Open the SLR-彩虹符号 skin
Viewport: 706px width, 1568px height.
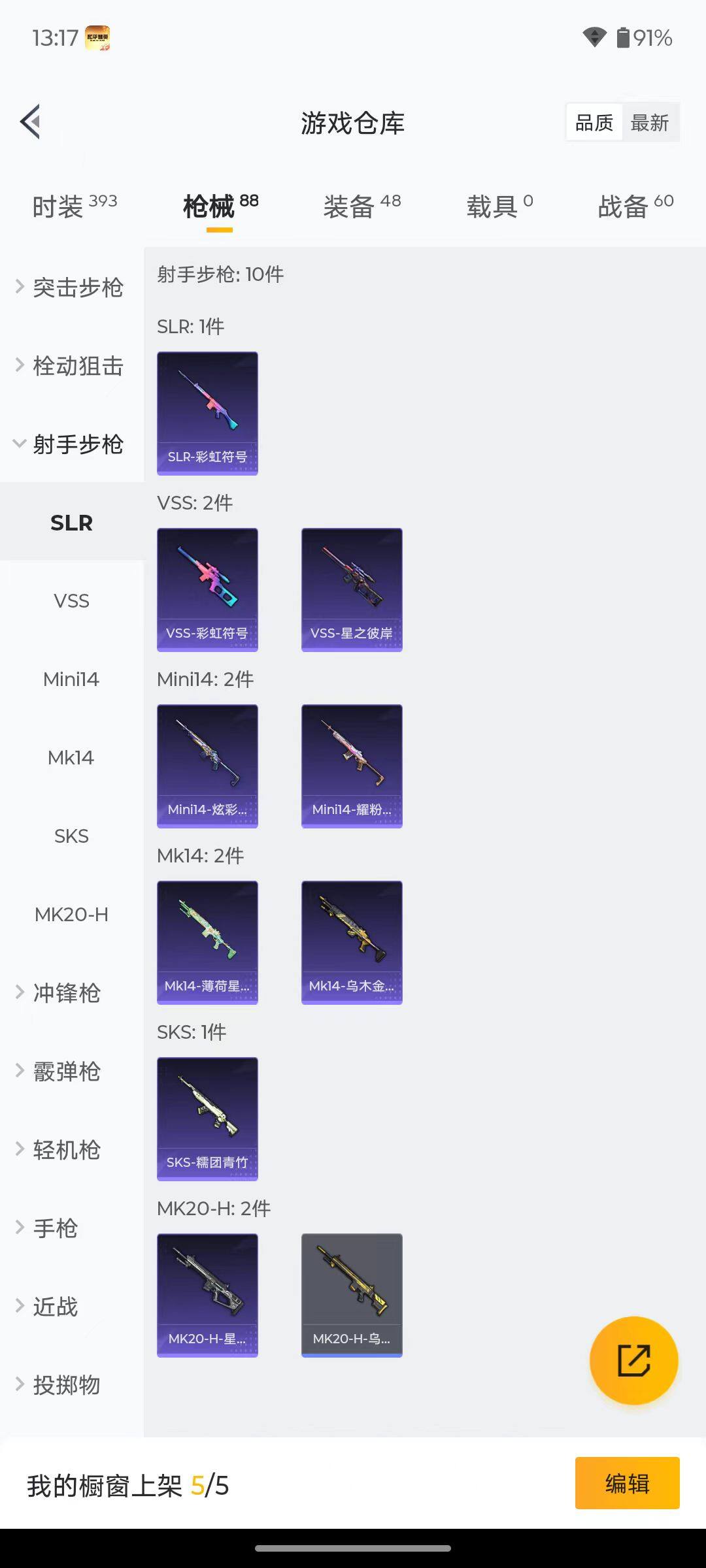coord(207,413)
